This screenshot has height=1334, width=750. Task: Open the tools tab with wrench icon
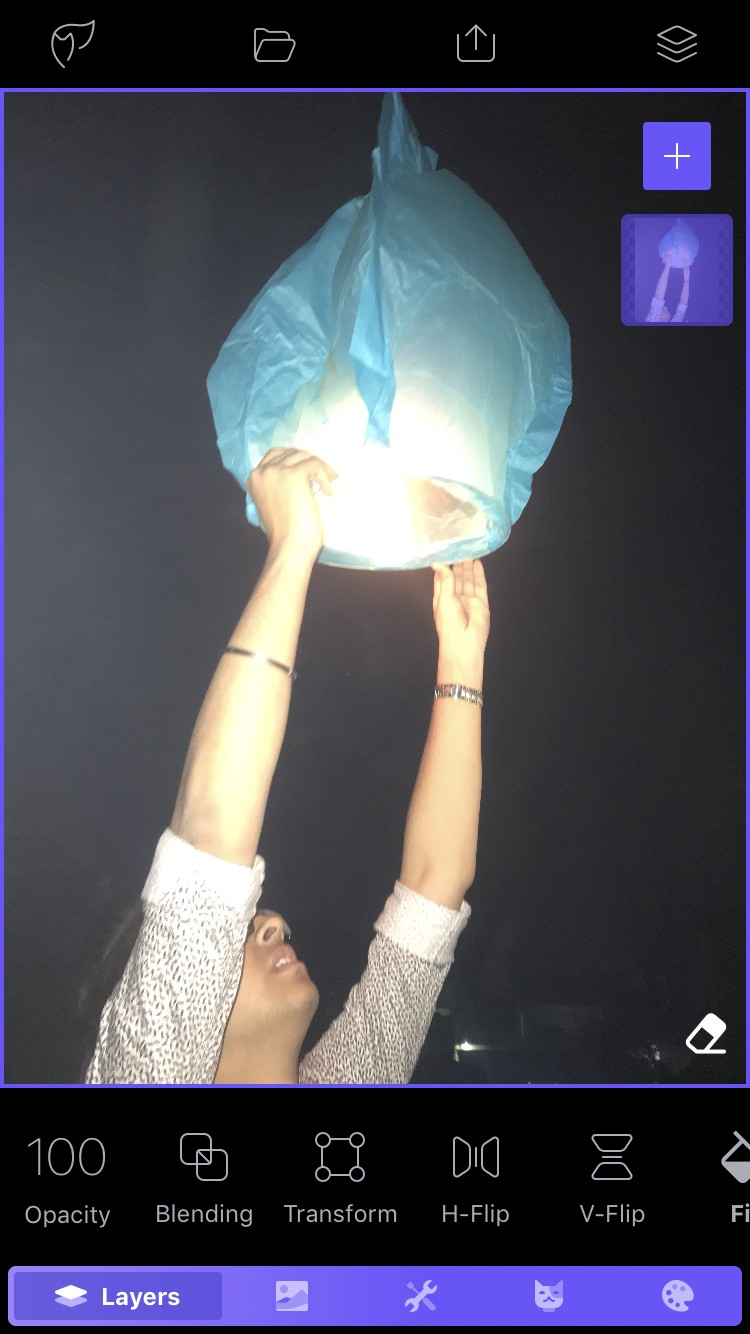point(421,1297)
